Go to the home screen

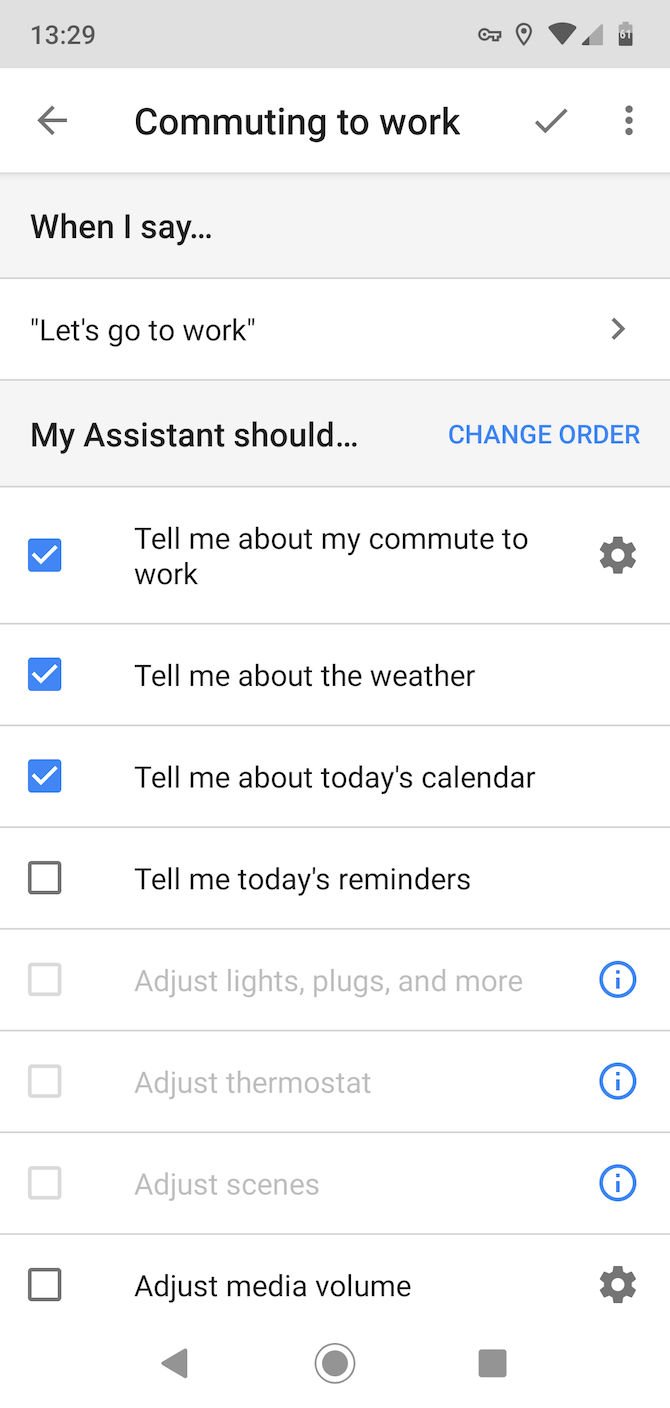coord(335,1363)
